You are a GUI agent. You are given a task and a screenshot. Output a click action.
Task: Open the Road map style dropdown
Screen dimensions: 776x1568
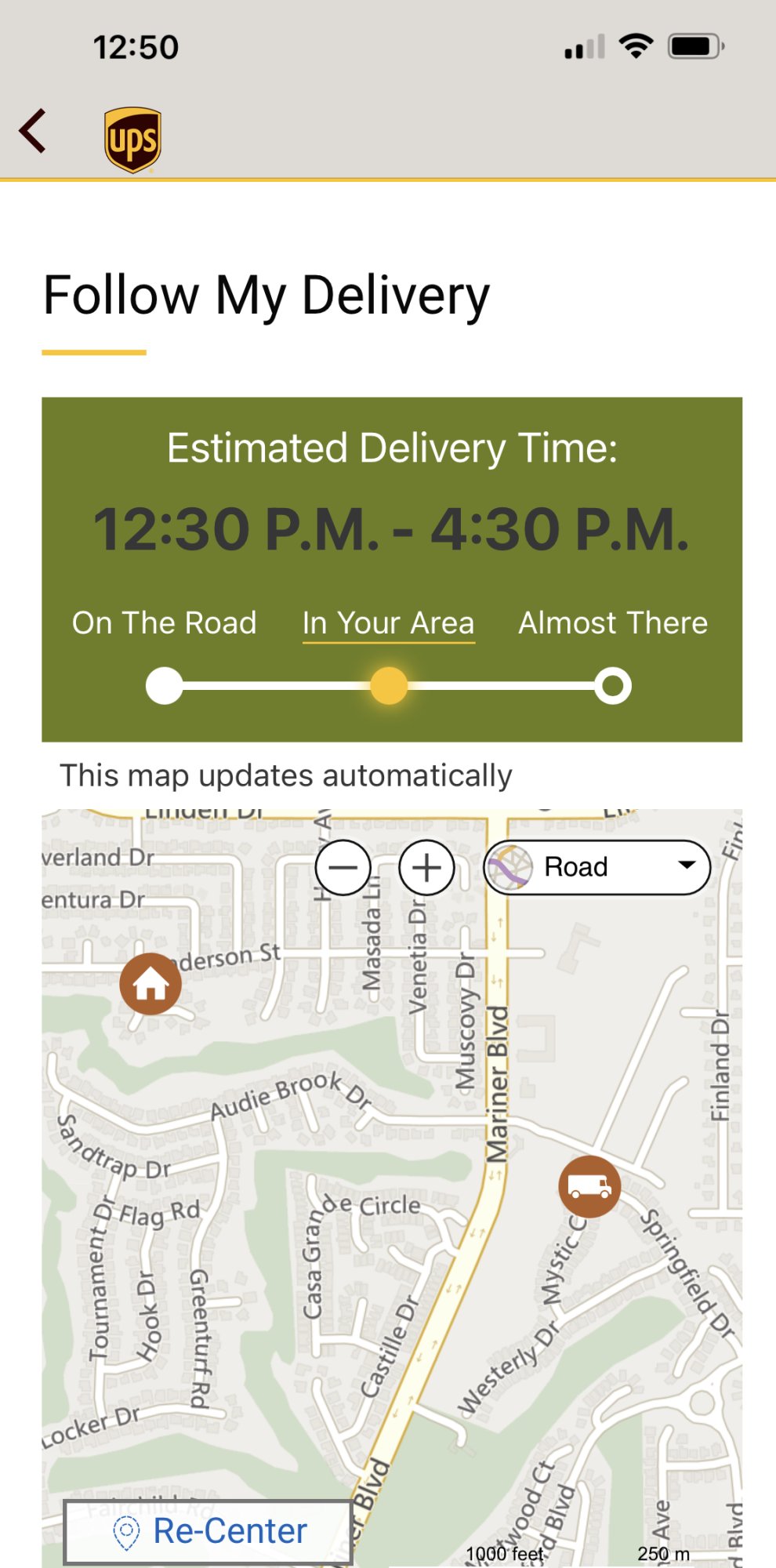point(597,867)
